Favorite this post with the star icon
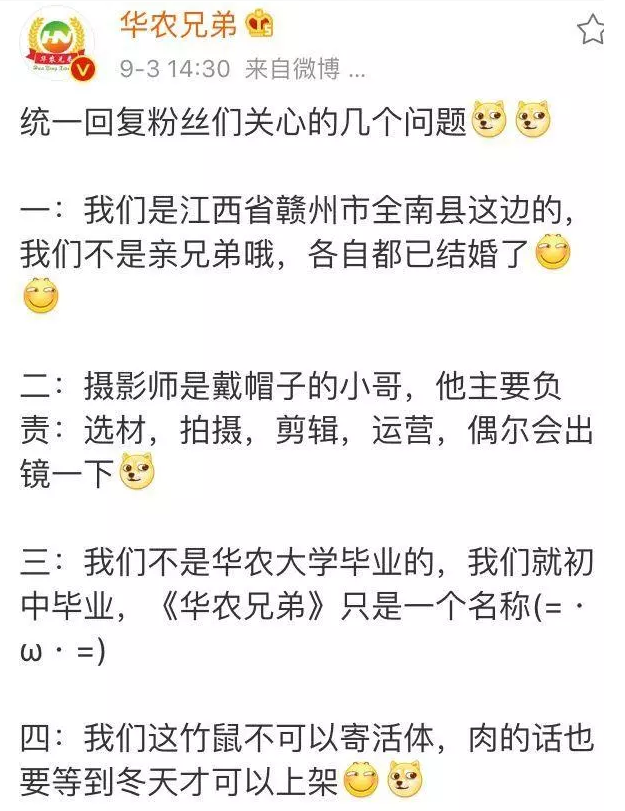The height and width of the screenshot is (811, 625). pos(594,30)
